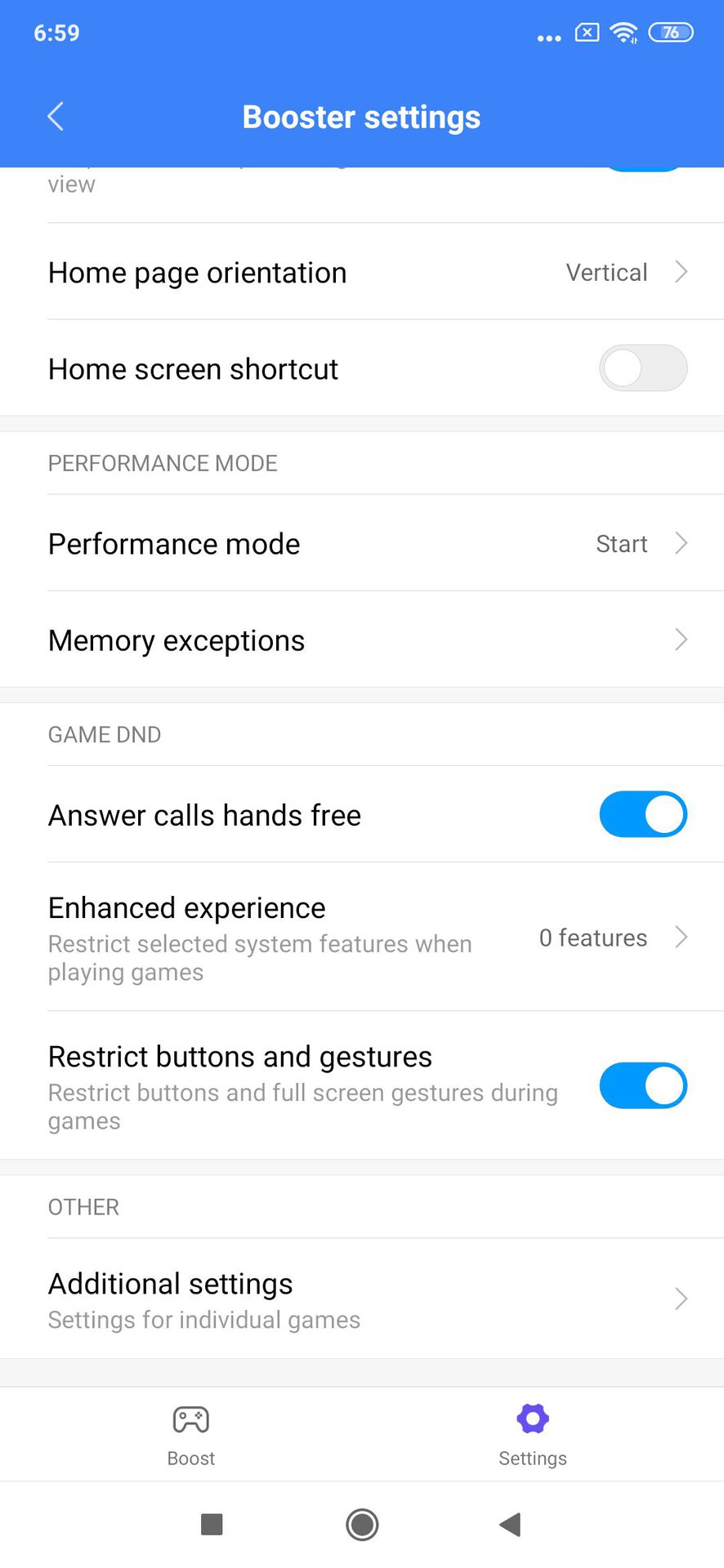Open Additional settings for individual games

(362, 1298)
